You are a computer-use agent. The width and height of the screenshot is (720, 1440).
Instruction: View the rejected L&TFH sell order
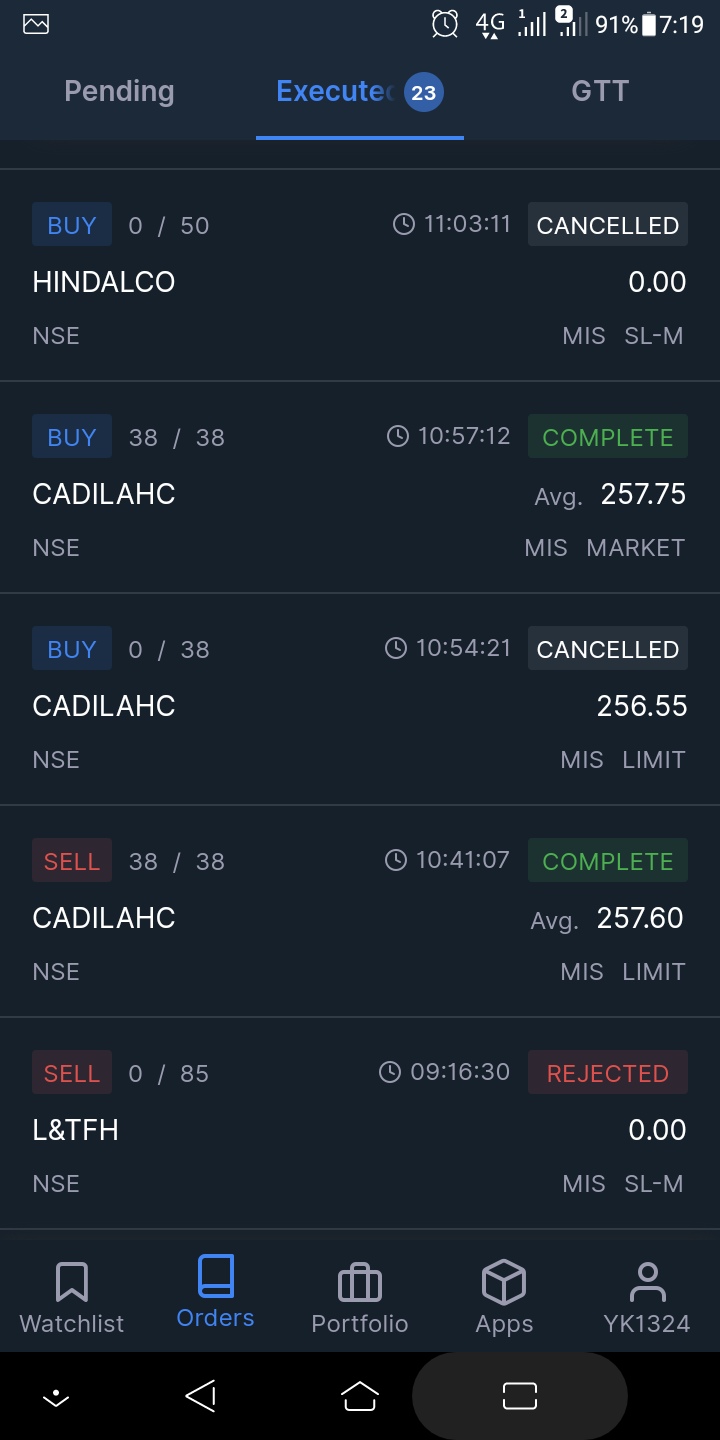click(360, 1128)
